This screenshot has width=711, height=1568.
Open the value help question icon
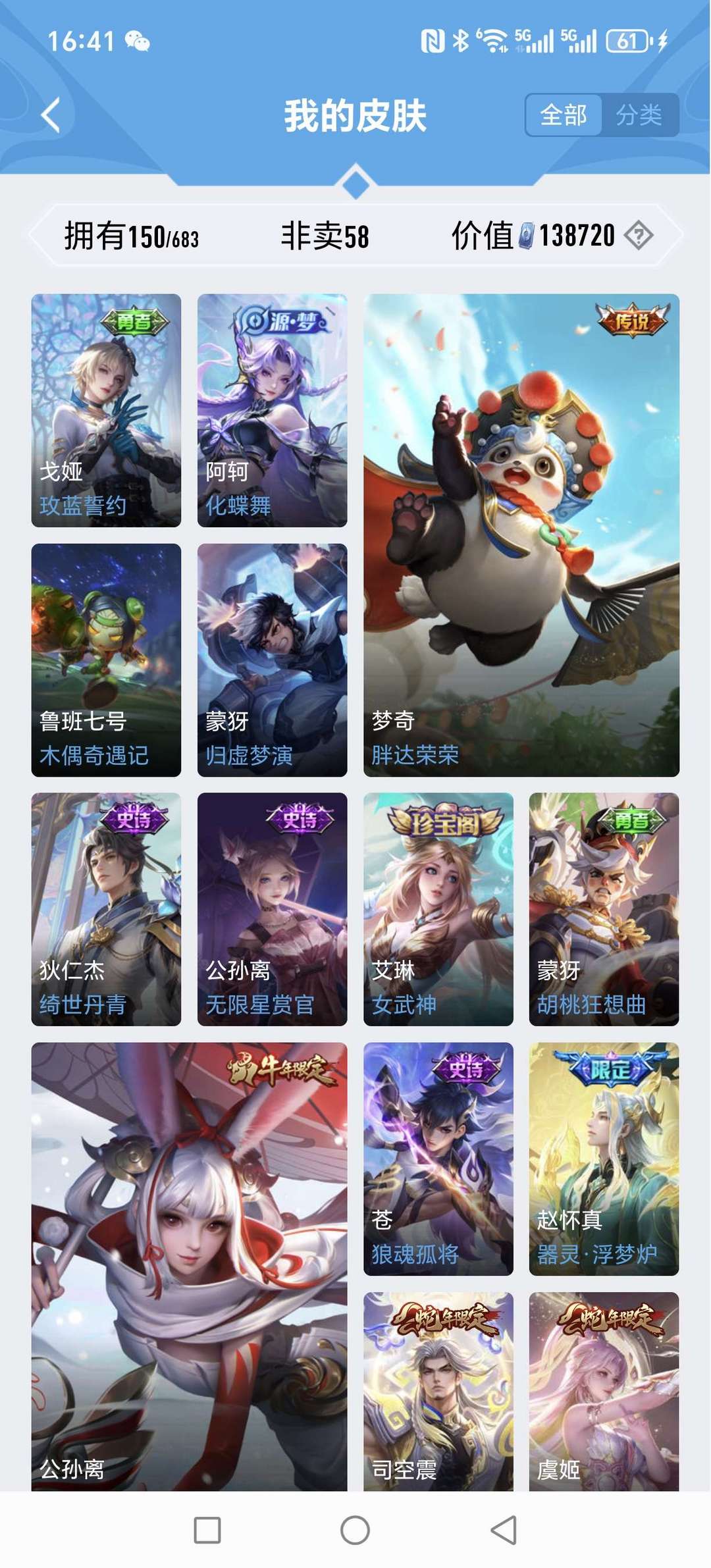638,235
